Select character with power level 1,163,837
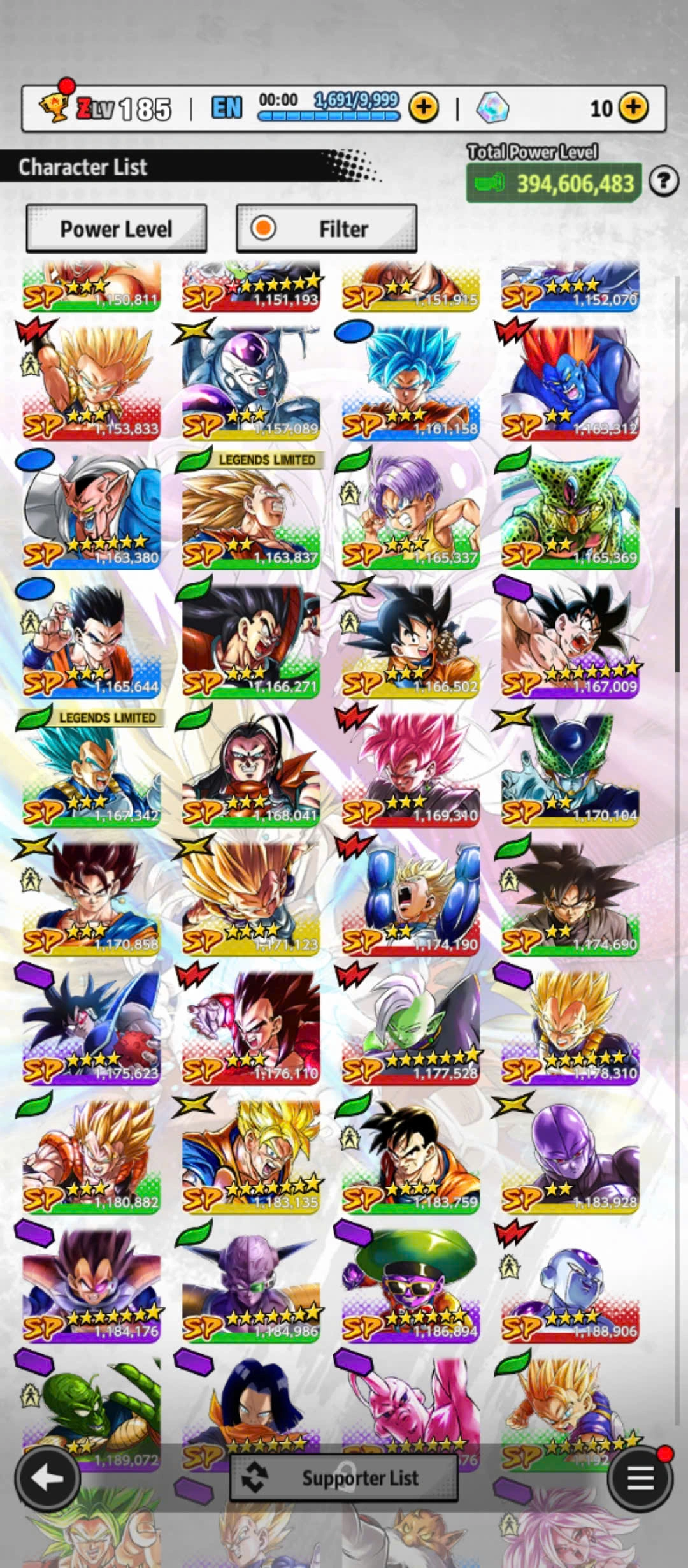This screenshot has height=1568, width=688. pyautogui.click(x=251, y=510)
